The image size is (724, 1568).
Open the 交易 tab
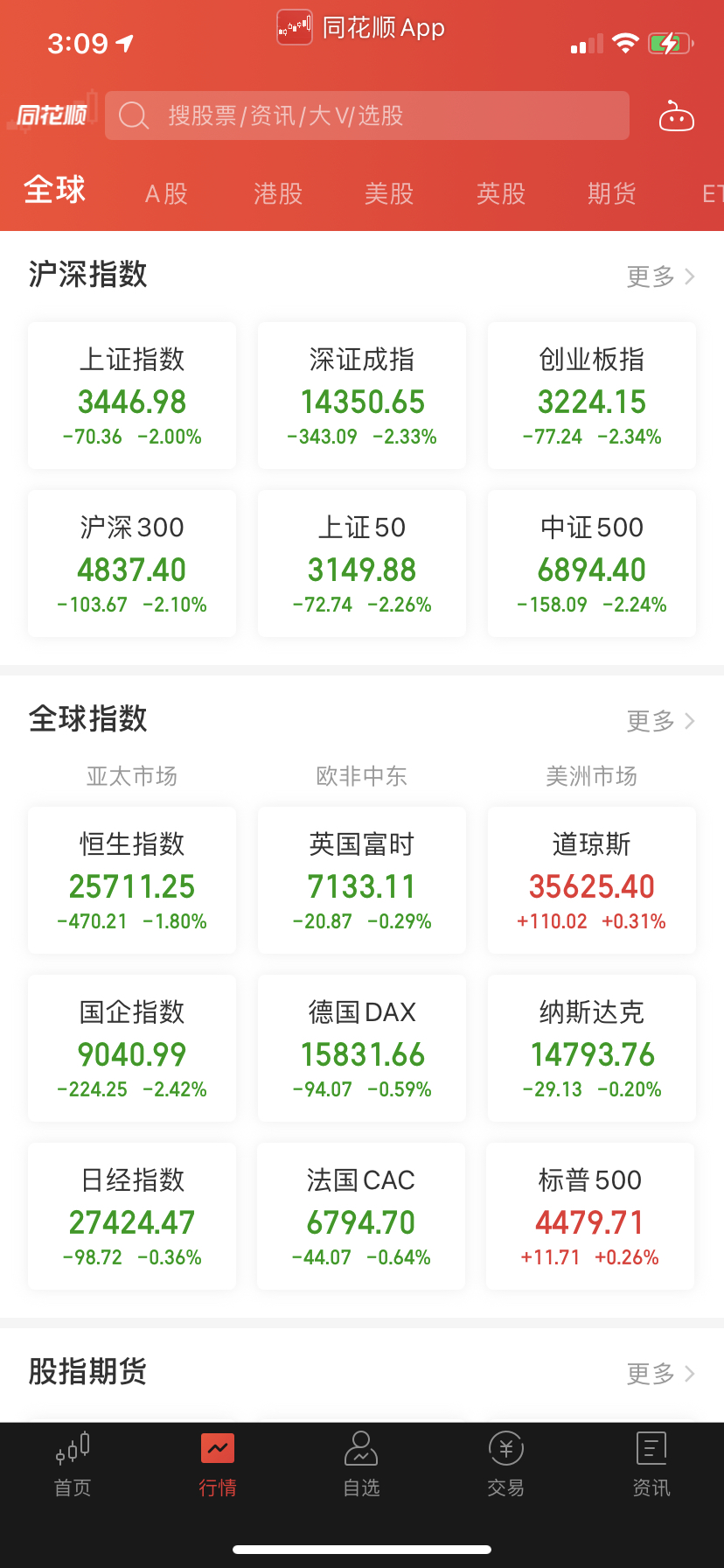click(505, 1464)
